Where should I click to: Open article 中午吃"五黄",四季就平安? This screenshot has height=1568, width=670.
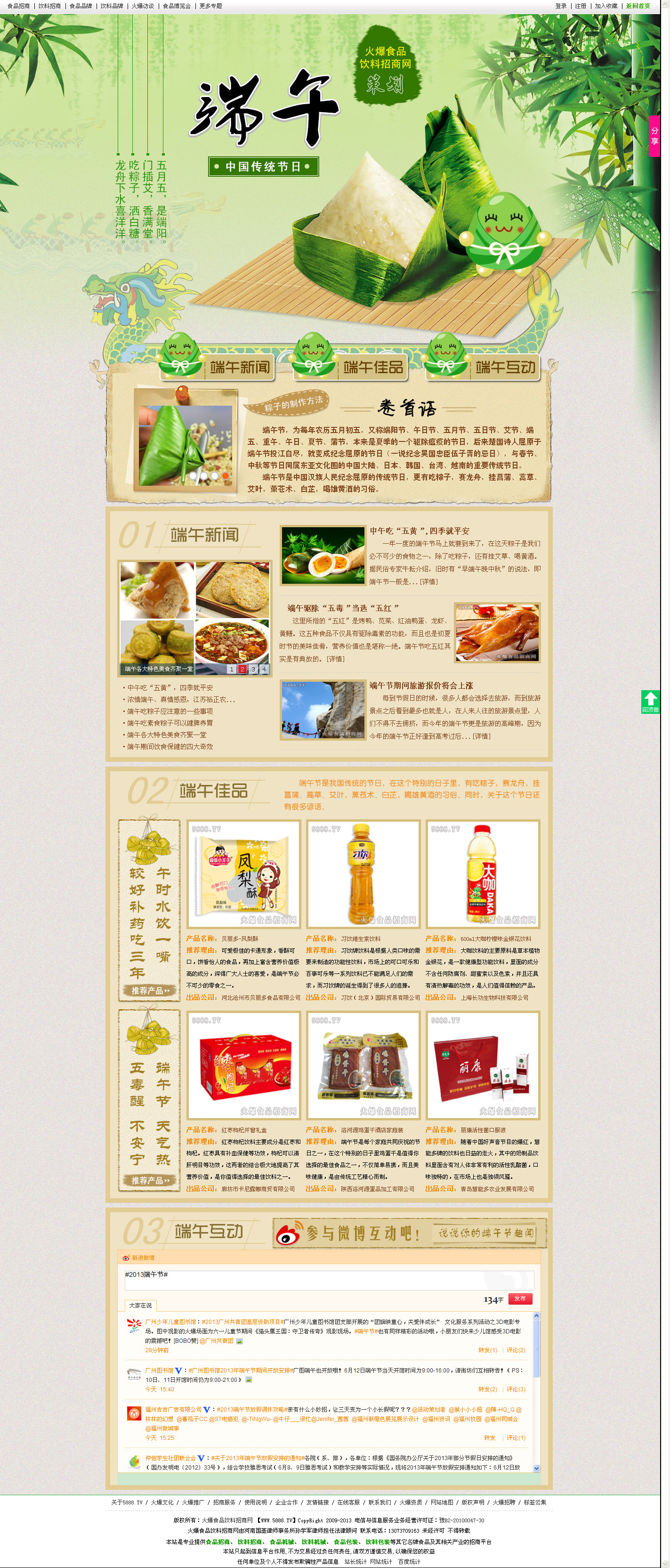click(420, 531)
